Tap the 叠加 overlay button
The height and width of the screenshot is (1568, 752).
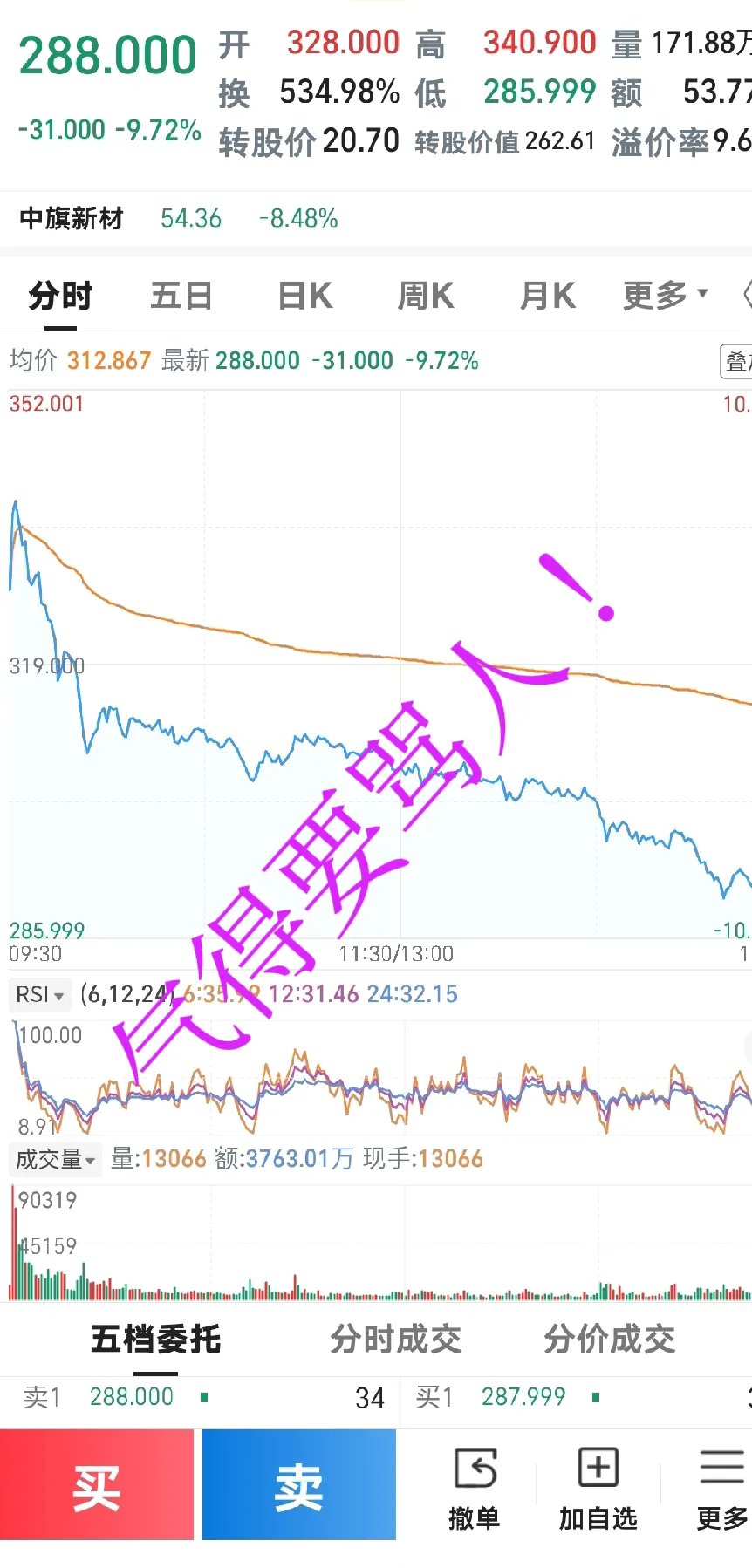coord(737,361)
